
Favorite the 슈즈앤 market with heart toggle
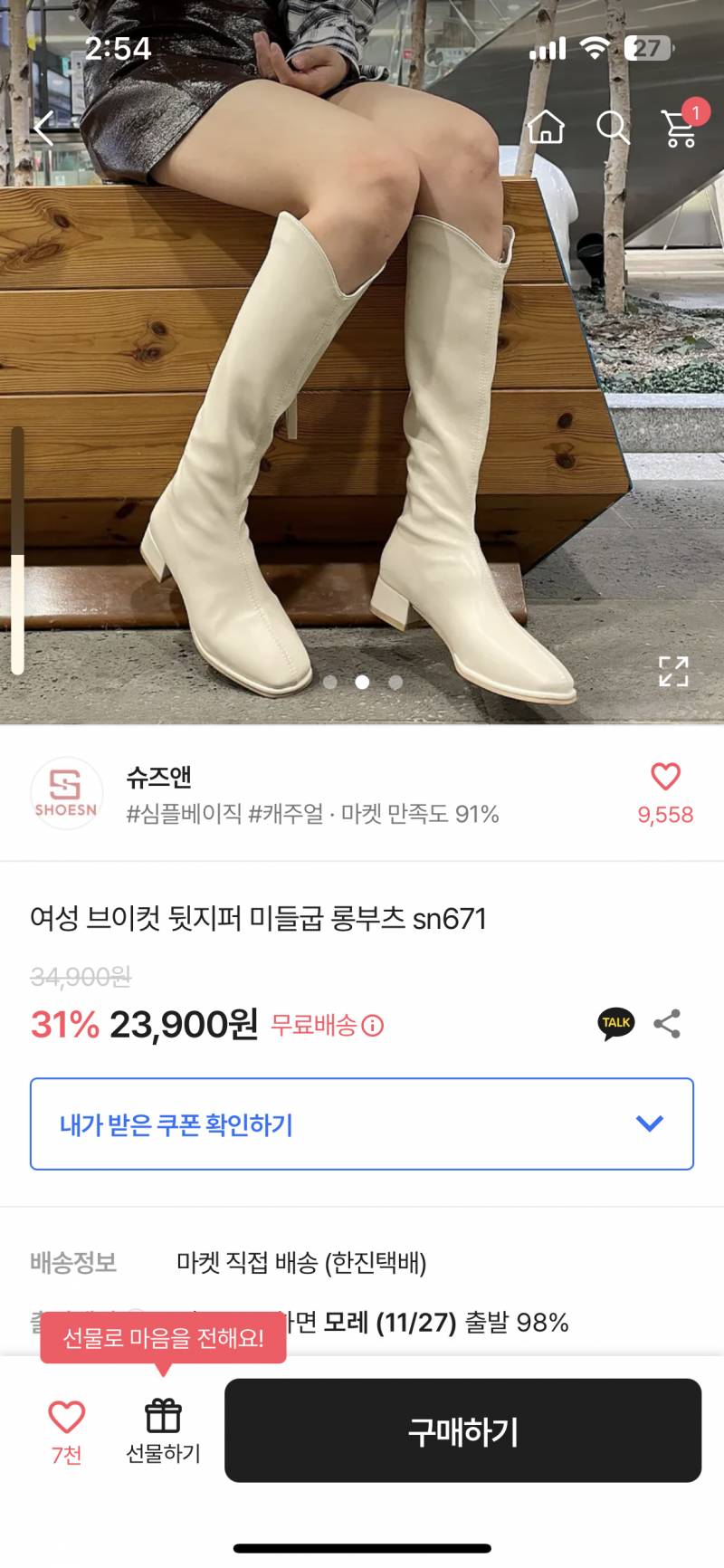tap(666, 777)
